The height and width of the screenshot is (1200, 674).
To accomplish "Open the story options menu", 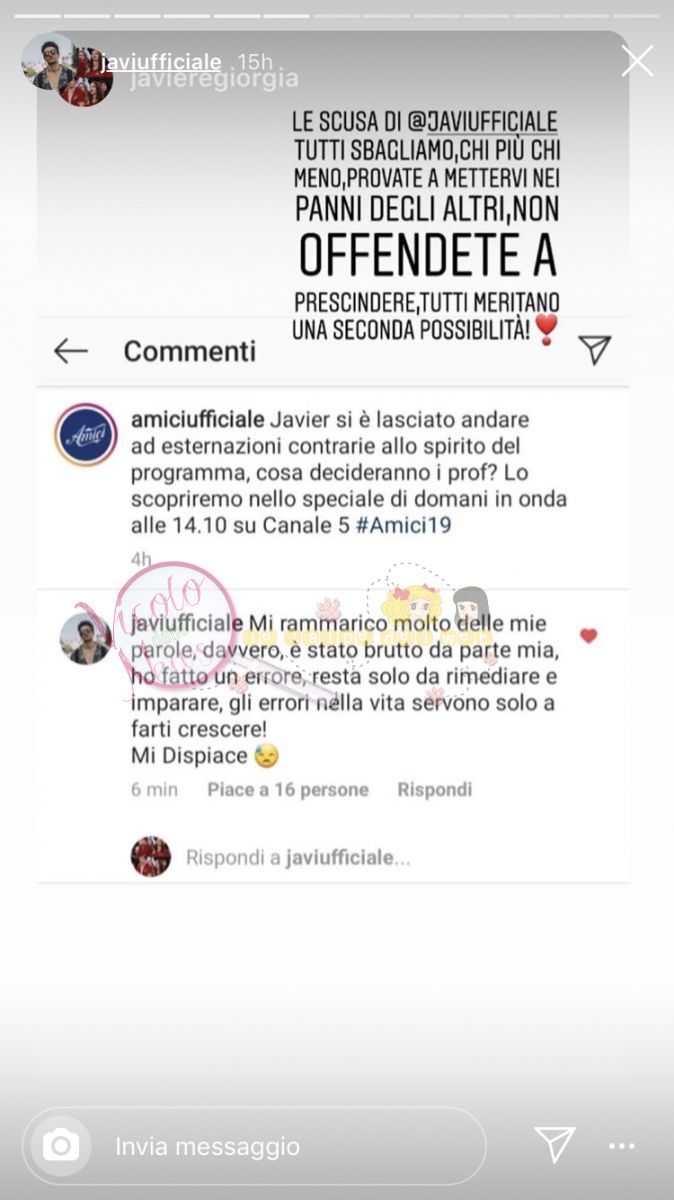I will (621, 1145).
